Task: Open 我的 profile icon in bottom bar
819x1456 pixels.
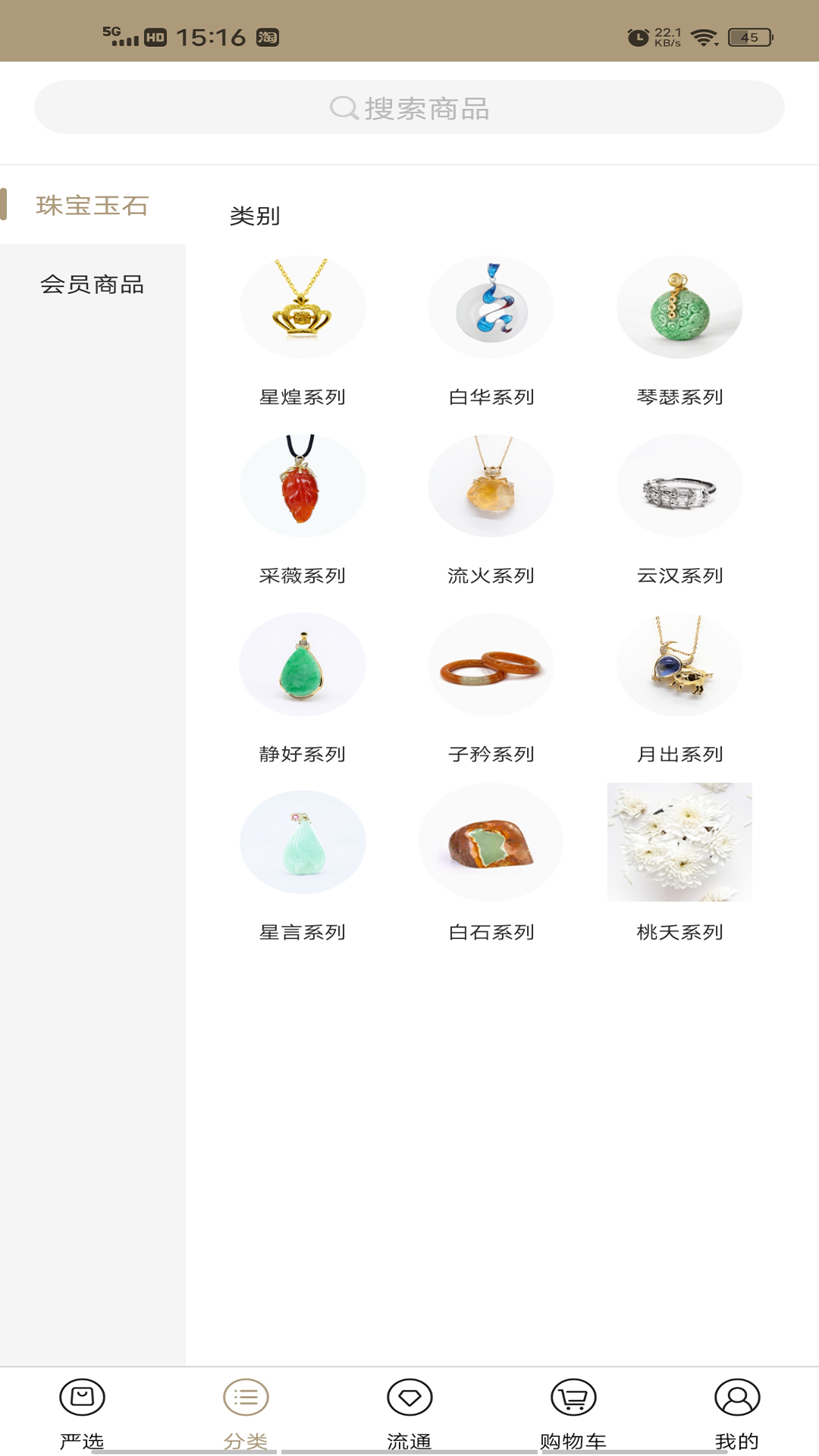Action: point(736,1410)
